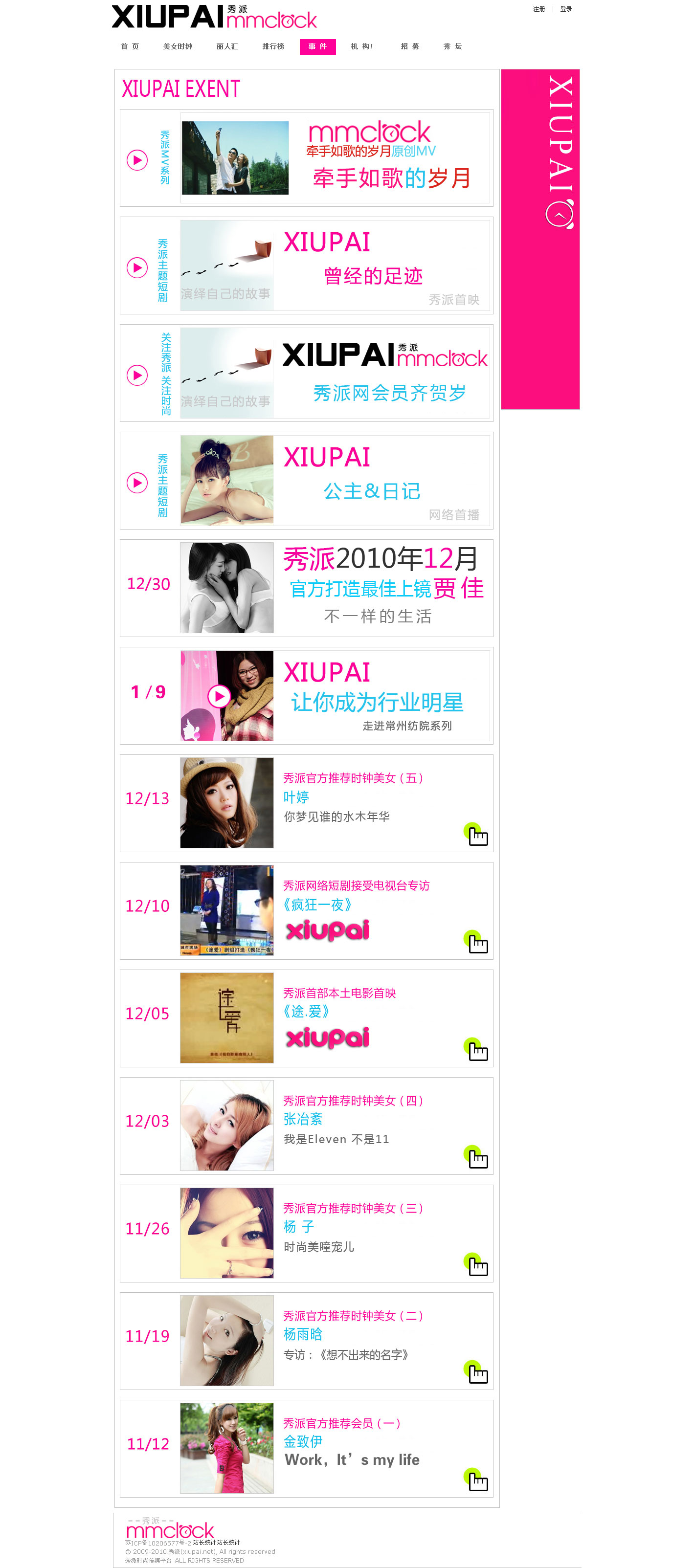This screenshot has height=1568, width=695.
Task: Select the 事件 events tab
Action: point(317,47)
